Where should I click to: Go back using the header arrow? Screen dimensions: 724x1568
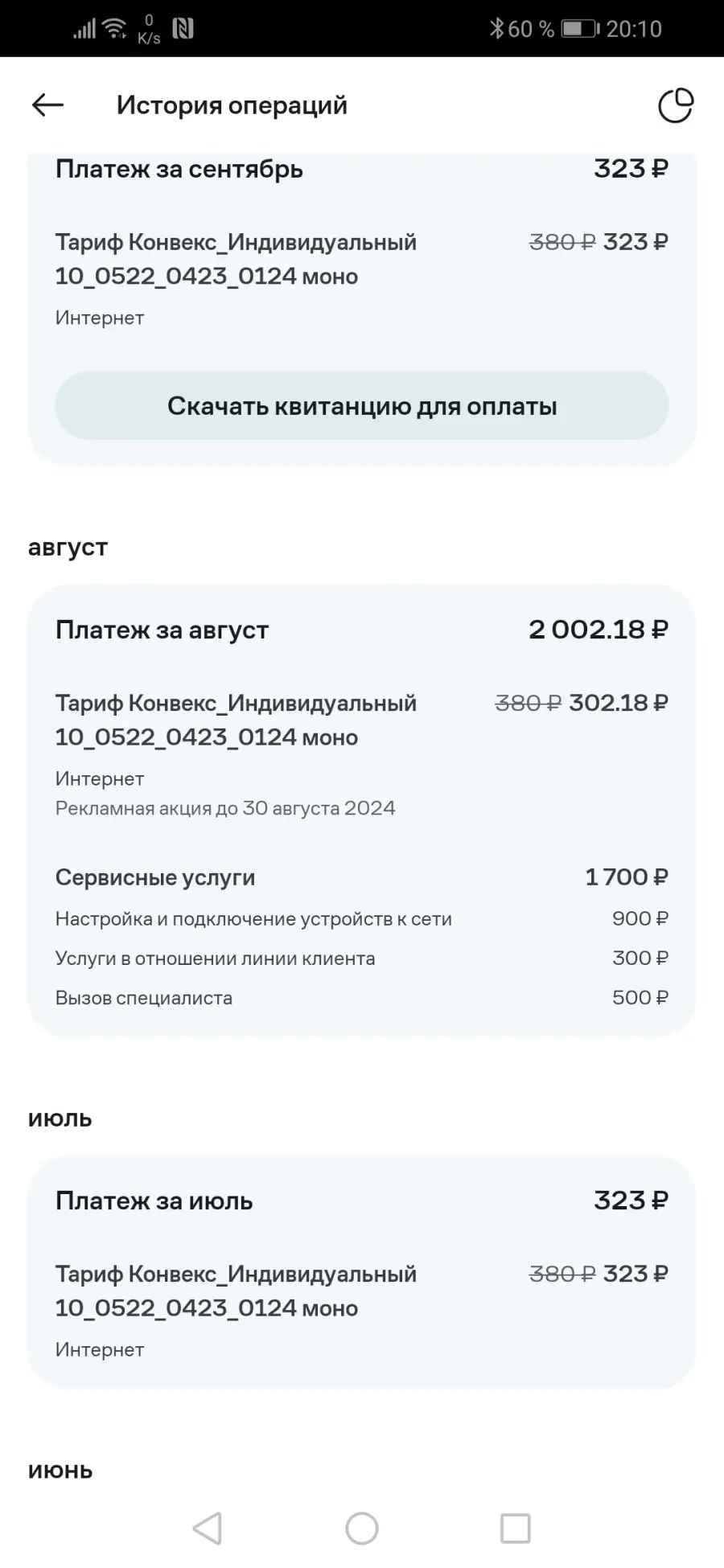click(x=47, y=105)
